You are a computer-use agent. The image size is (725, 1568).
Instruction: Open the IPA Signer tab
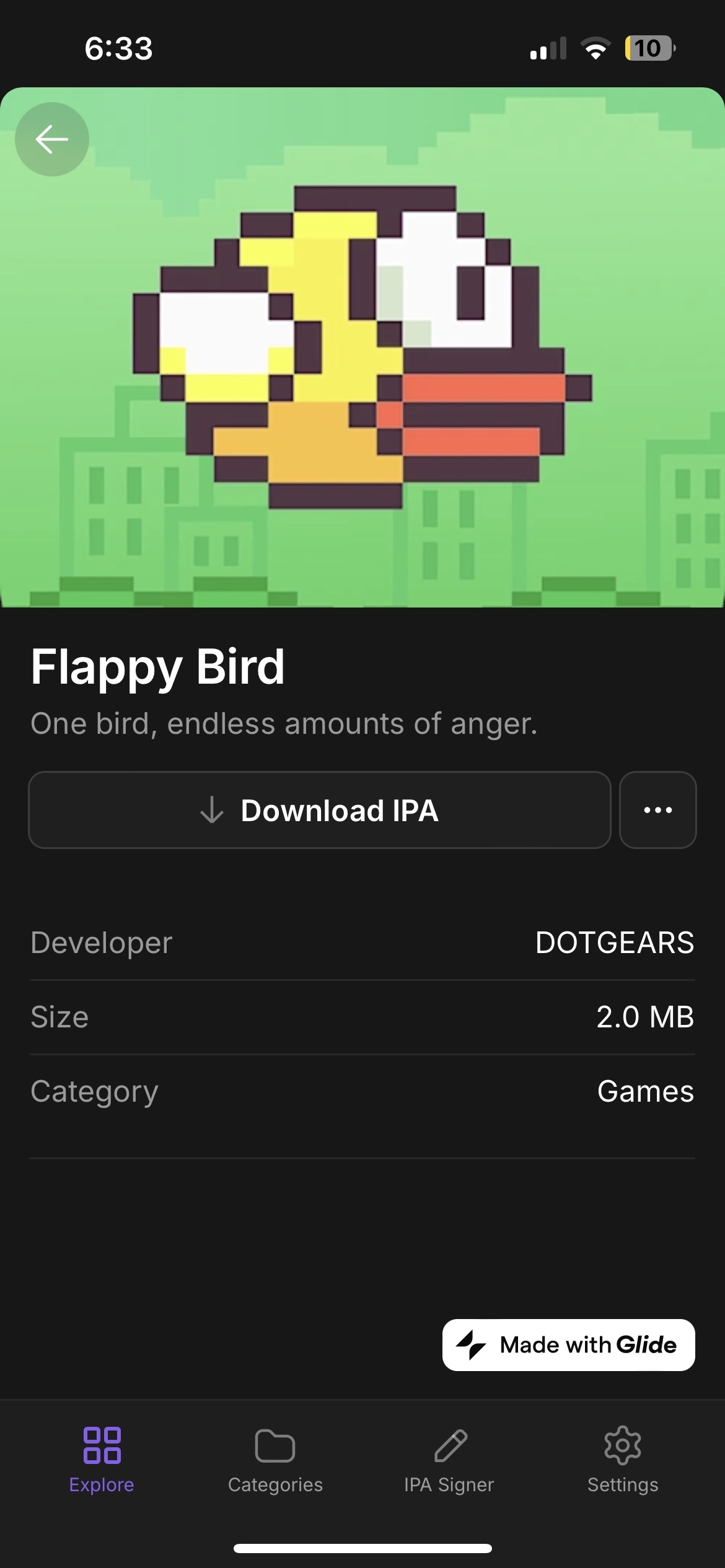449,1460
